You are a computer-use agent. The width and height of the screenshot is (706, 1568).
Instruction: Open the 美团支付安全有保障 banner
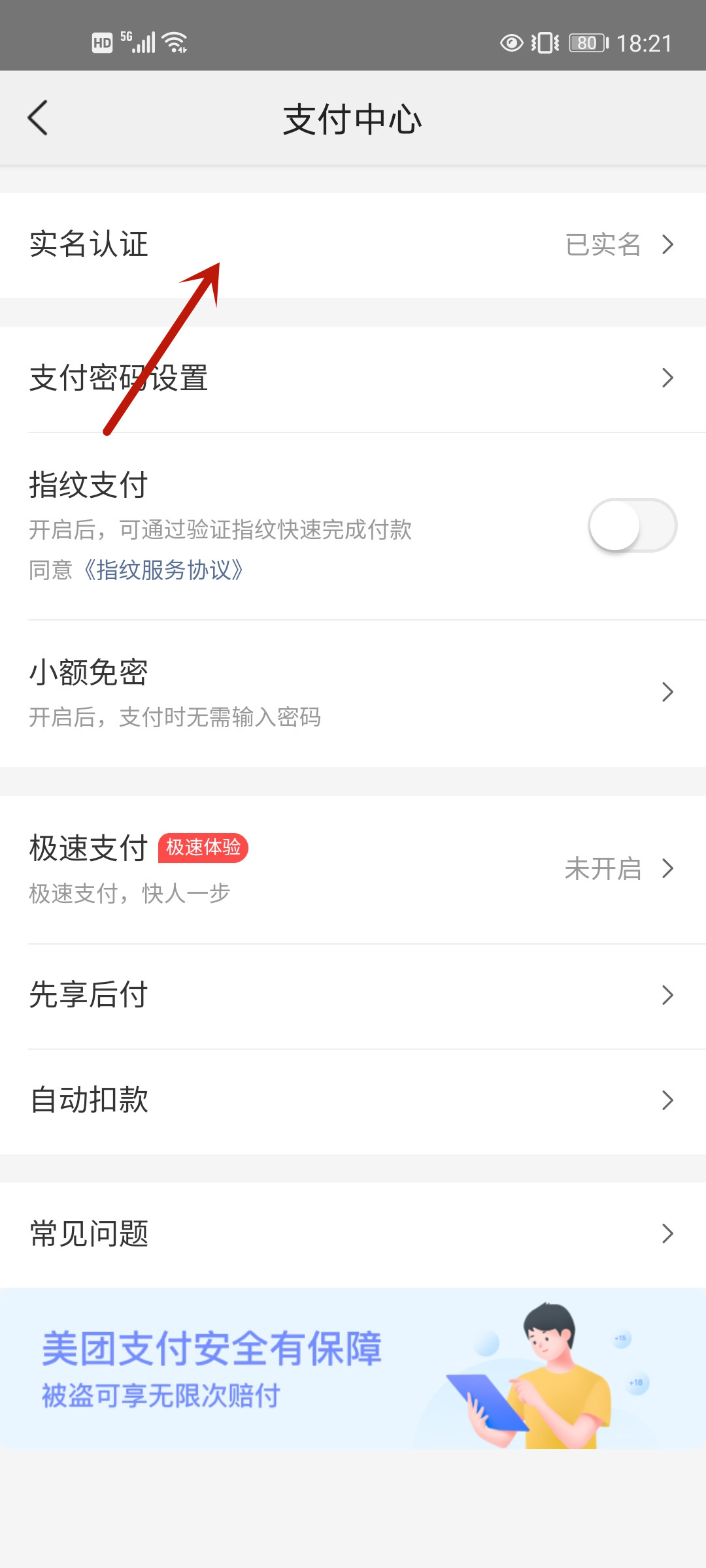[x=353, y=1369]
